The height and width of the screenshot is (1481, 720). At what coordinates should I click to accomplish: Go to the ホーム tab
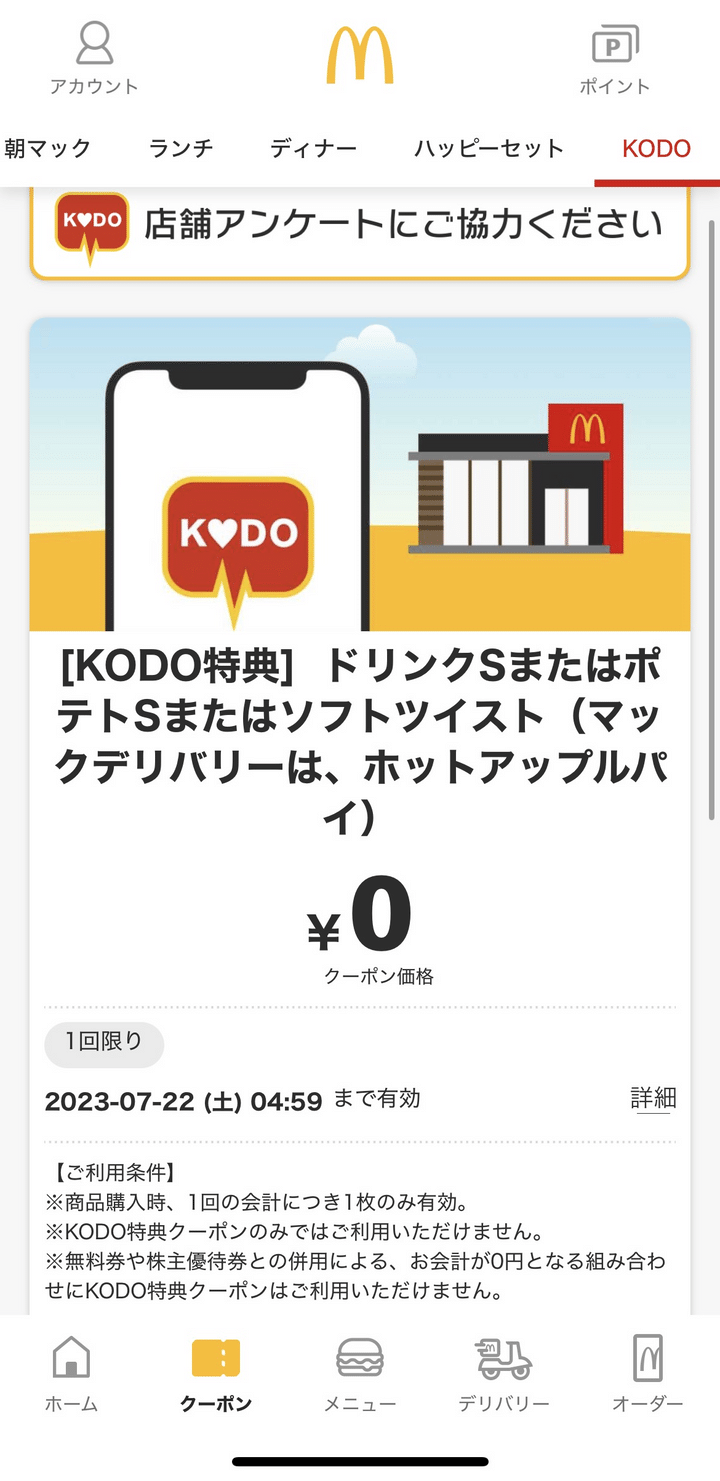(x=71, y=1373)
